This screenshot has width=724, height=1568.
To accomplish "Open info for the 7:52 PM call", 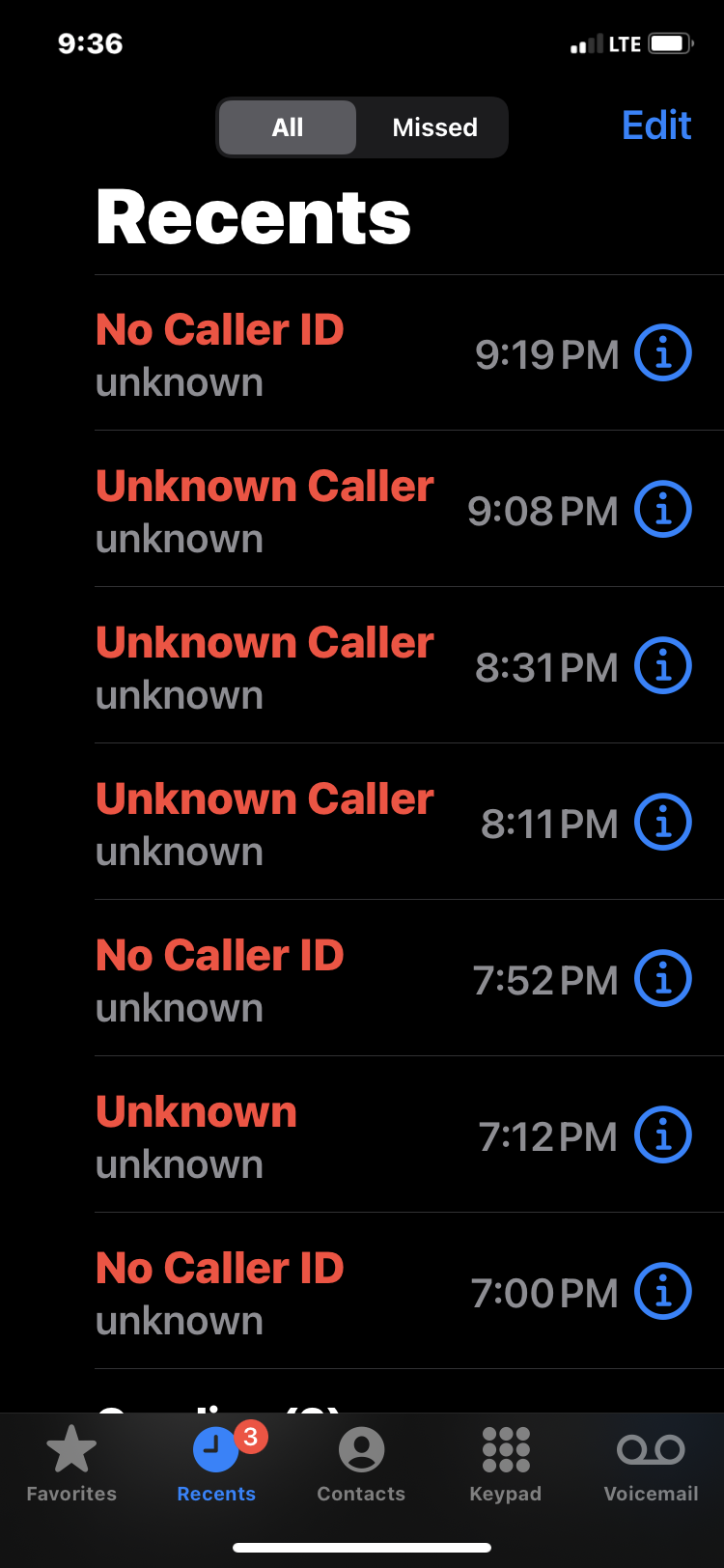I will coord(662,979).
